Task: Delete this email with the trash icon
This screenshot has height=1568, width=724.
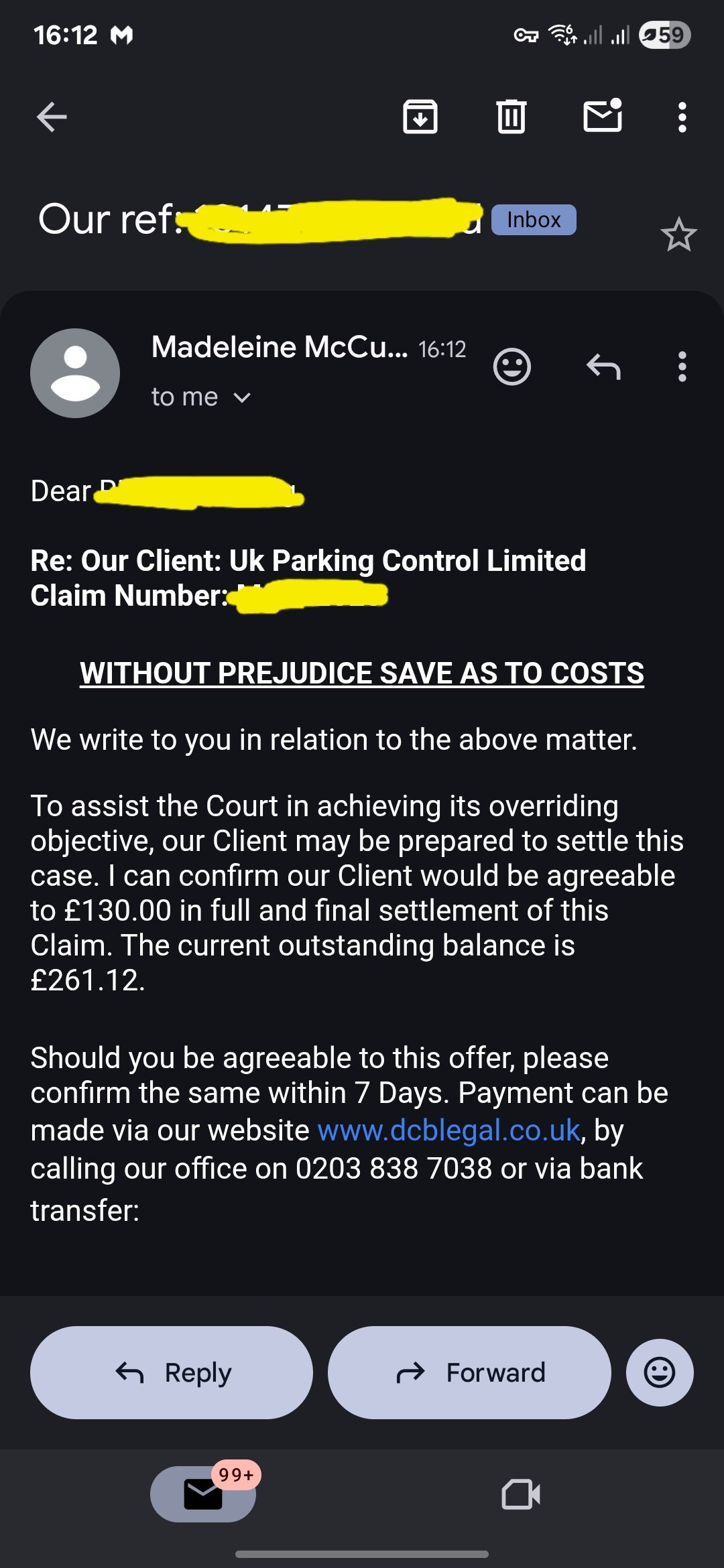Action: [x=511, y=117]
